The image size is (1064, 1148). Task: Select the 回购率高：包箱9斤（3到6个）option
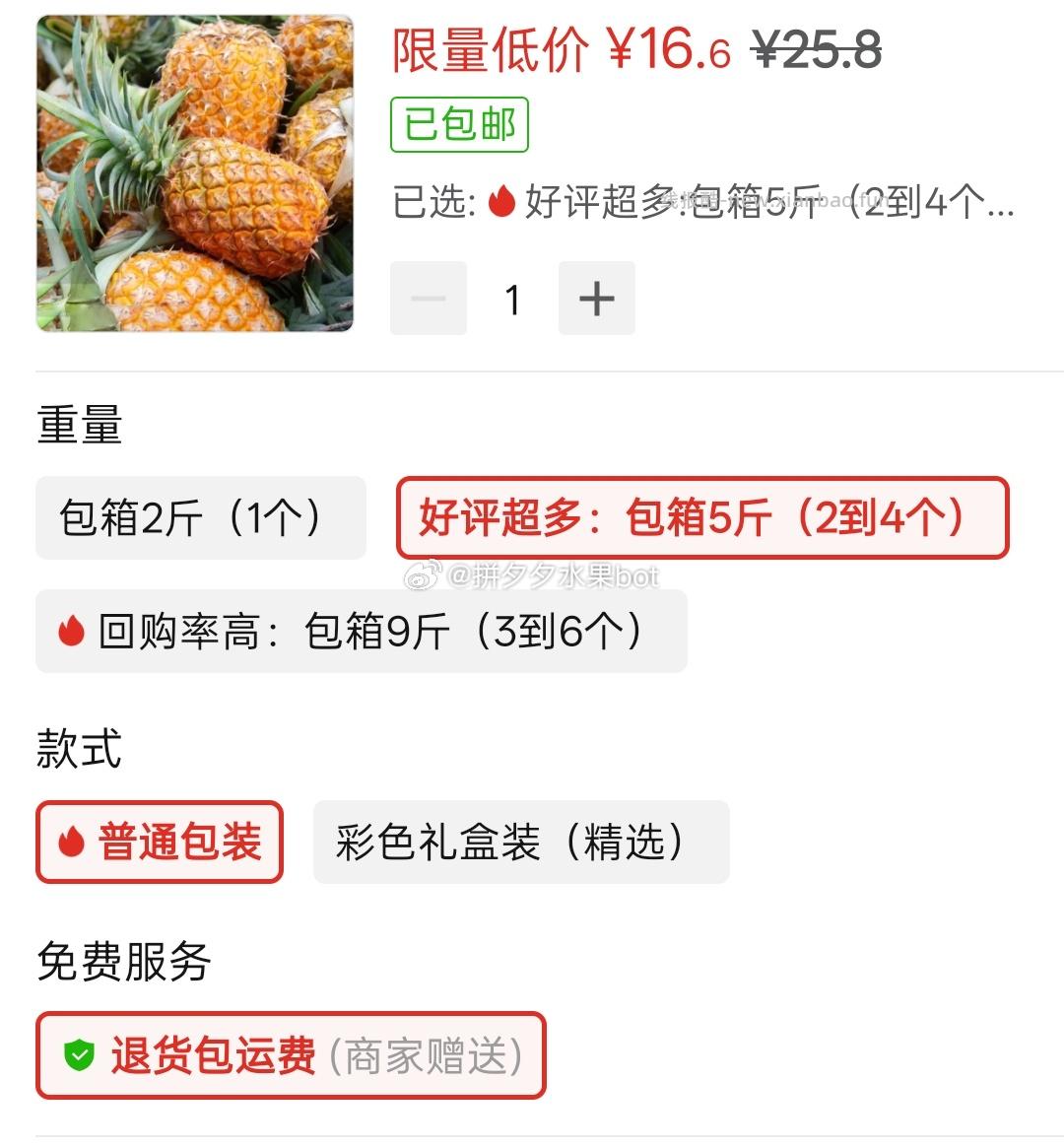coord(361,632)
